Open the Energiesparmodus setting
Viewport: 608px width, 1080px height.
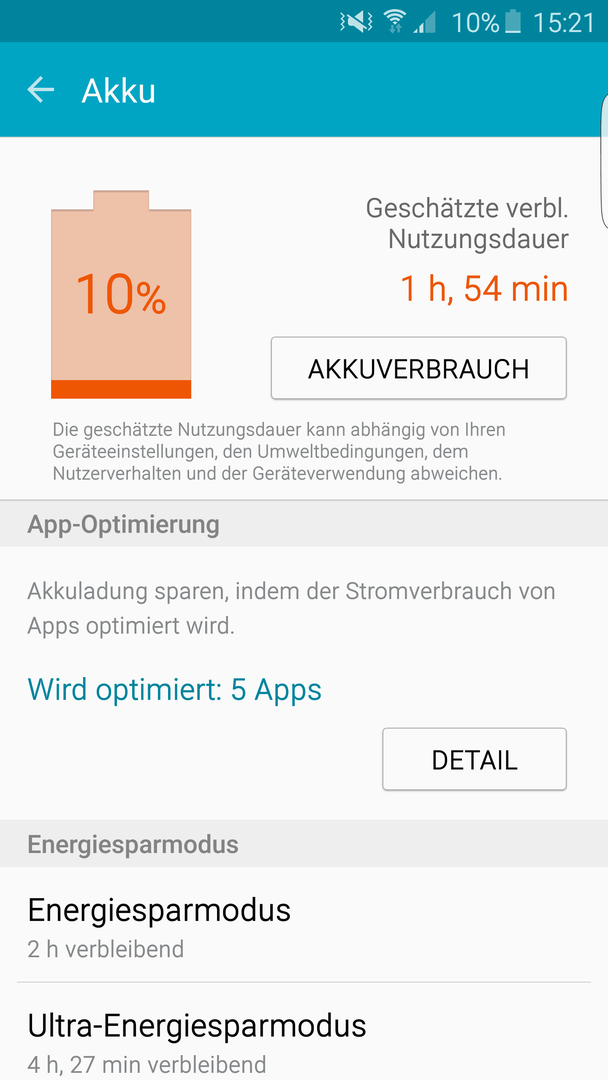click(304, 925)
